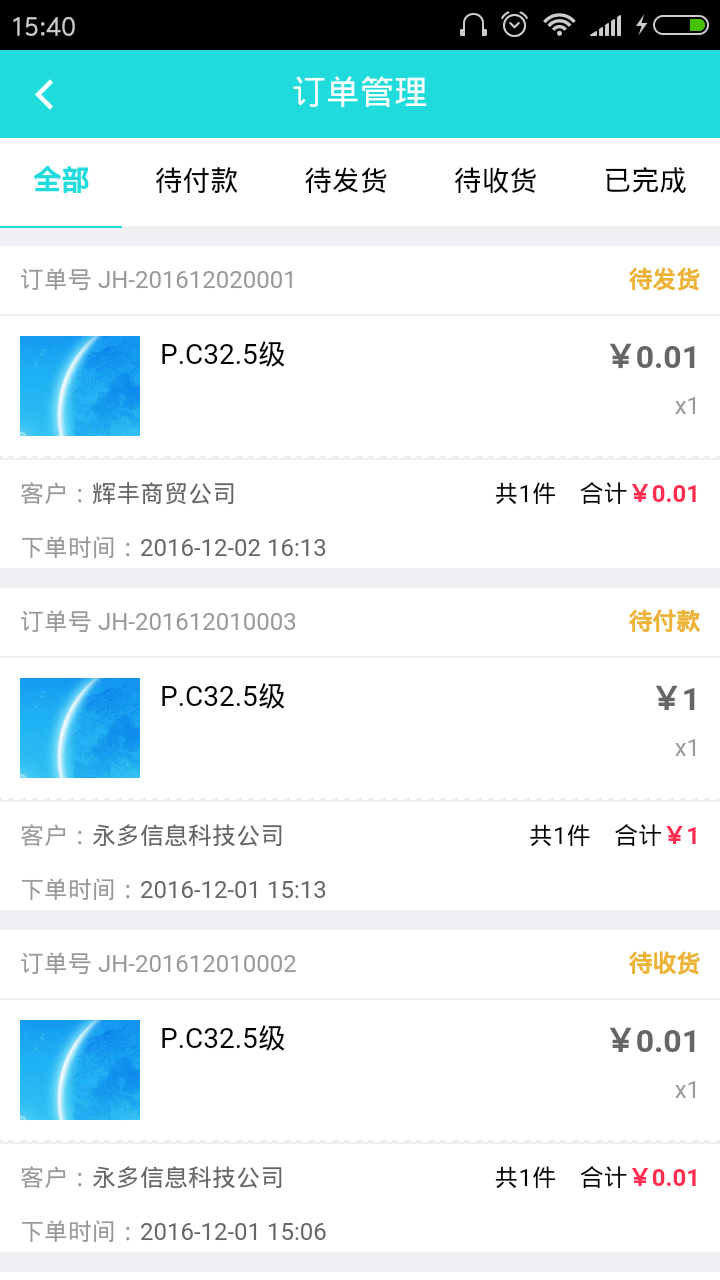Switch to the 待发货 tab
The height and width of the screenshot is (1280, 720).
coord(346,181)
